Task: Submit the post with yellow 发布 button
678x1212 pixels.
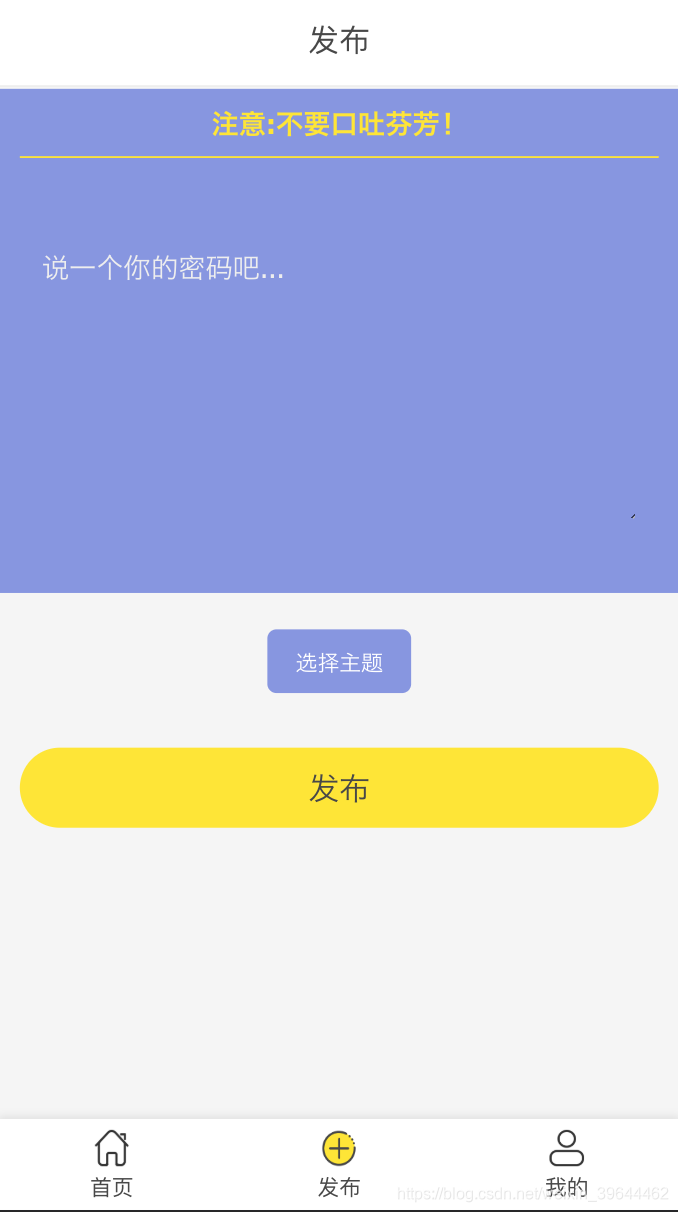Action: pyautogui.click(x=339, y=788)
